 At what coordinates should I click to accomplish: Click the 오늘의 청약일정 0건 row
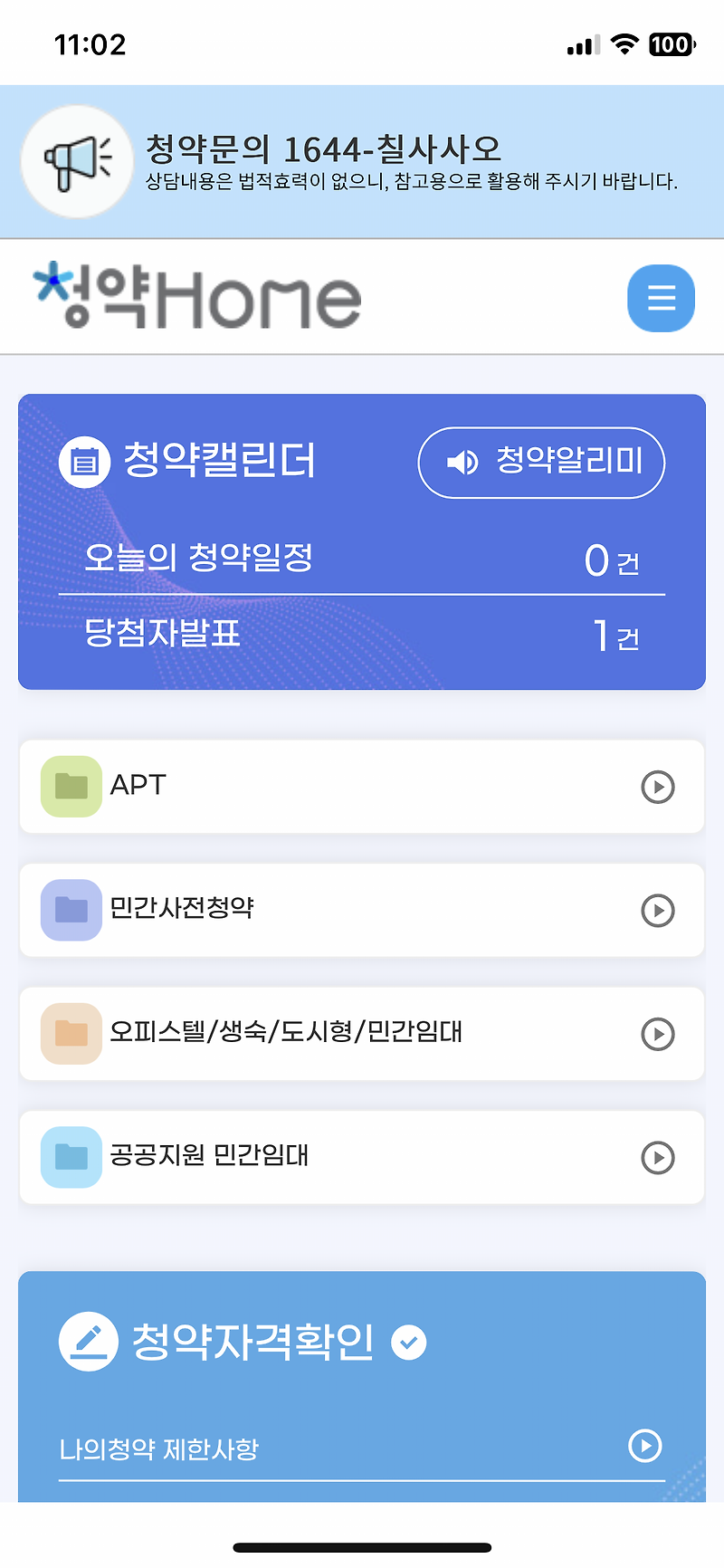(x=362, y=559)
